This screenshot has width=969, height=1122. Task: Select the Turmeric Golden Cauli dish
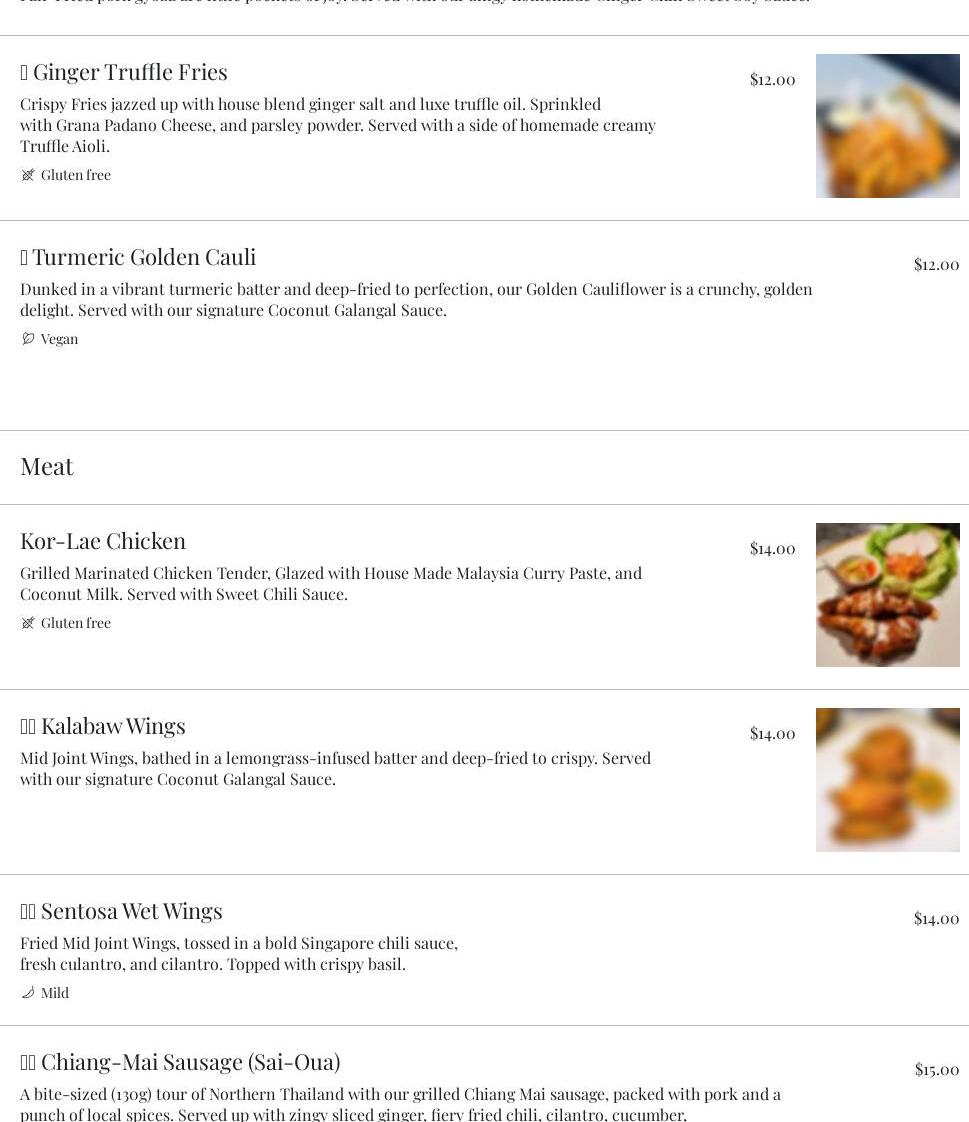[144, 257]
